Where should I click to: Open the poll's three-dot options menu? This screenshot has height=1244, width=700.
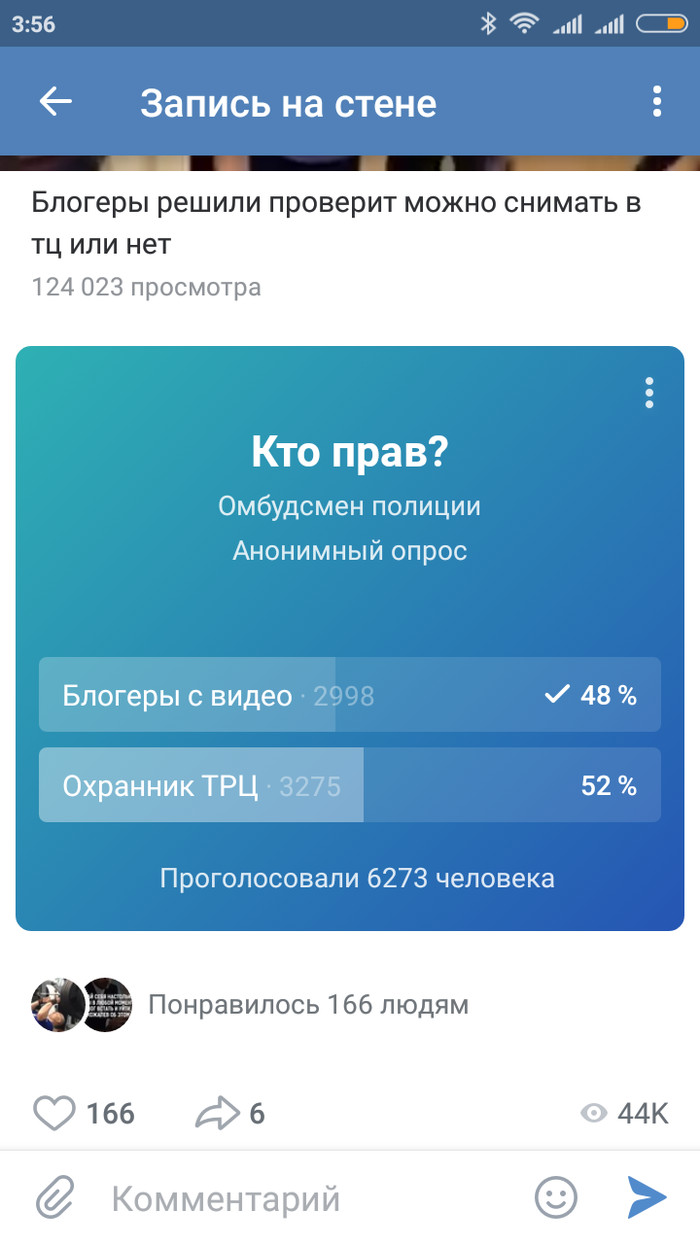[649, 393]
